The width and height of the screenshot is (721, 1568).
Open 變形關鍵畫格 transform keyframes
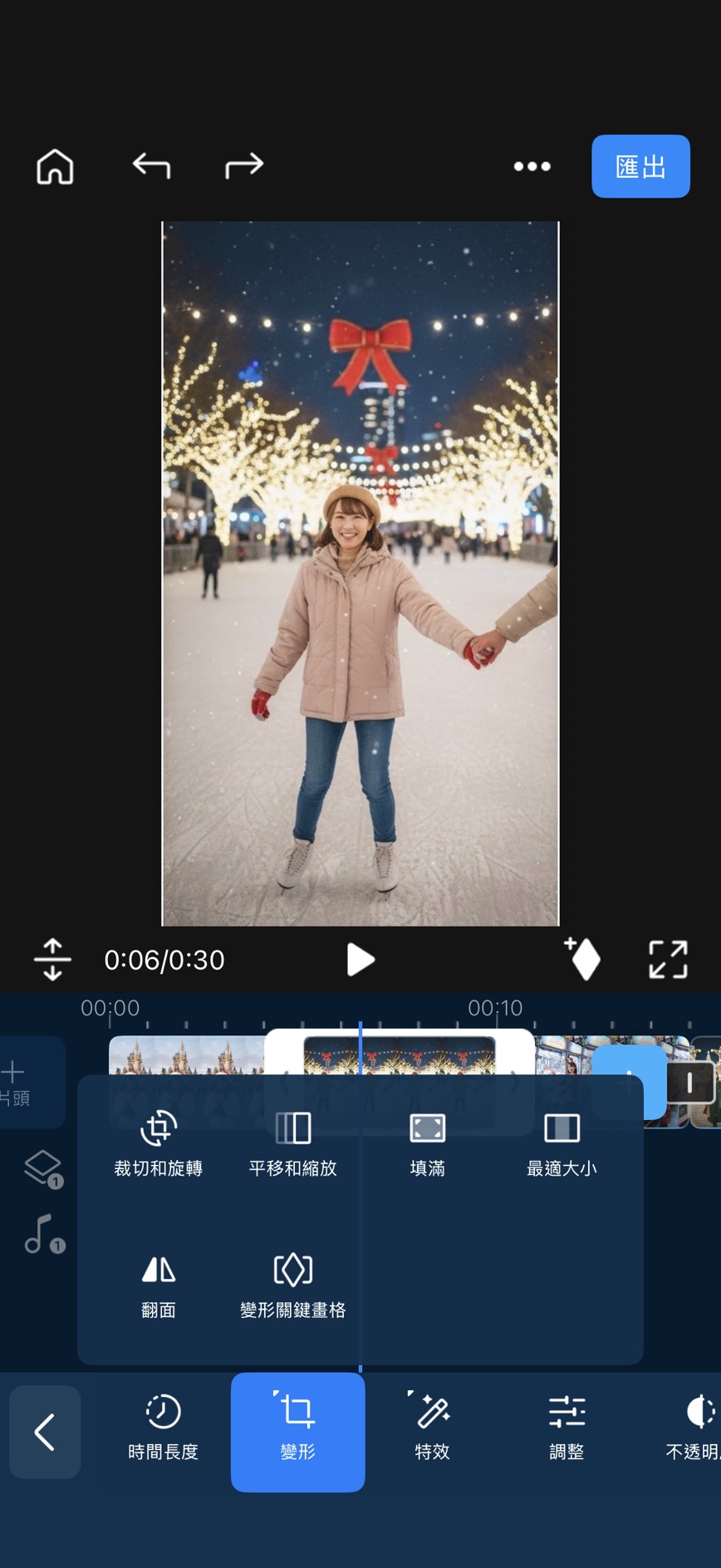pyautogui.click(x=292, y=1285)
